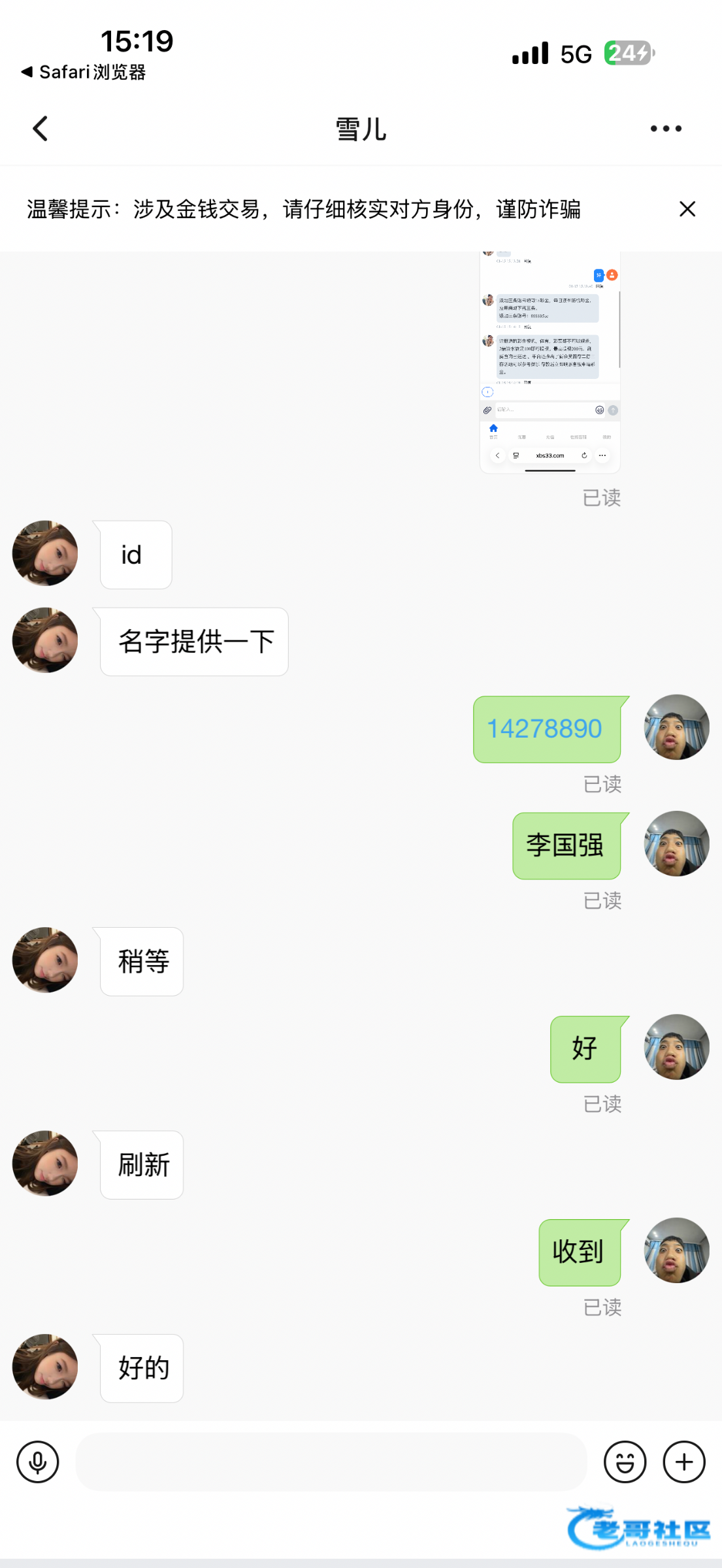The image size is (722, 1568).
Task: Switch to voice message input
Action: (x=38, y=1462)
